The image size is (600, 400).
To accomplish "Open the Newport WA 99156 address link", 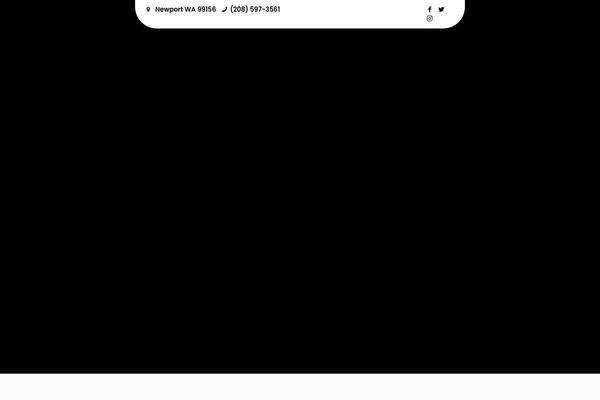I will 185,9.
